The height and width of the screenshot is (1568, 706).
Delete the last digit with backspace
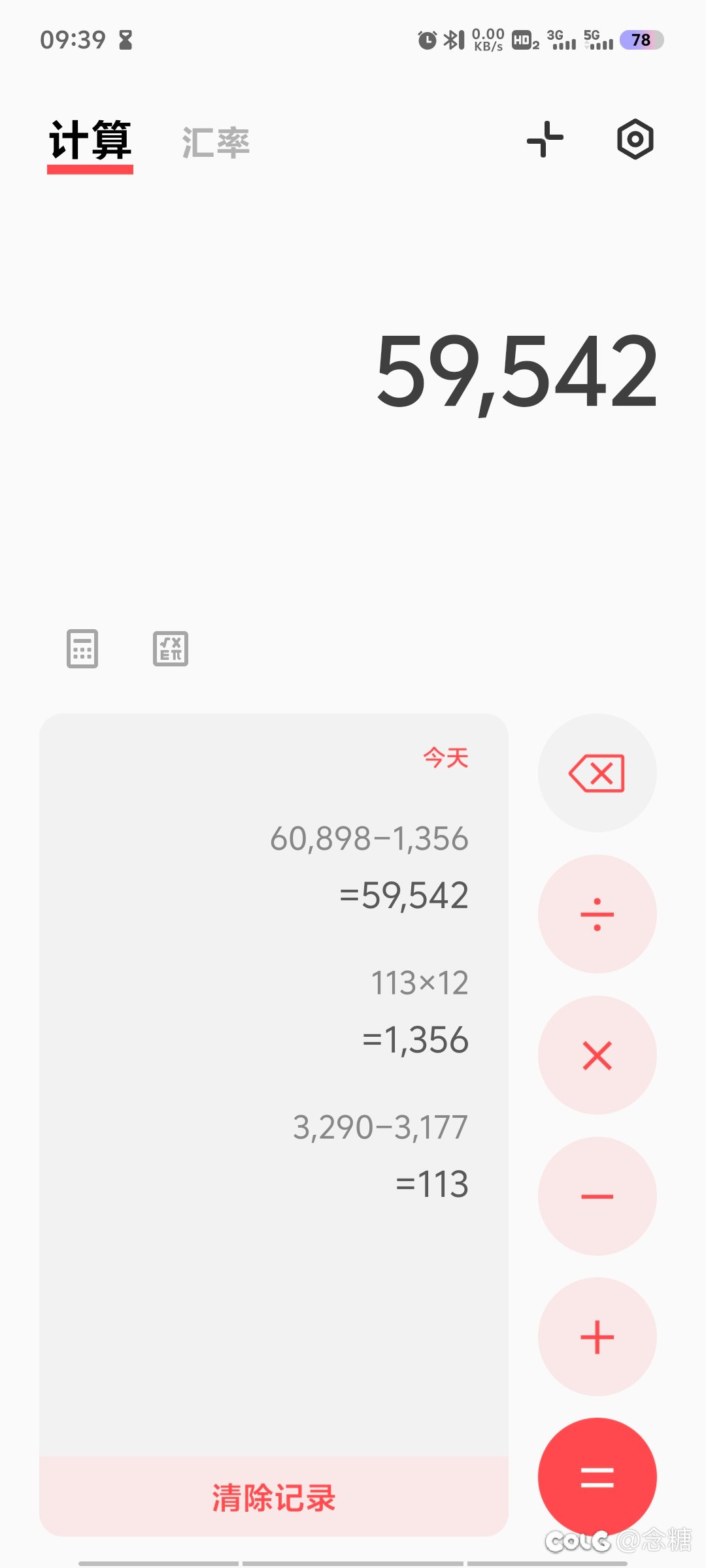click(x=597, y=774)
